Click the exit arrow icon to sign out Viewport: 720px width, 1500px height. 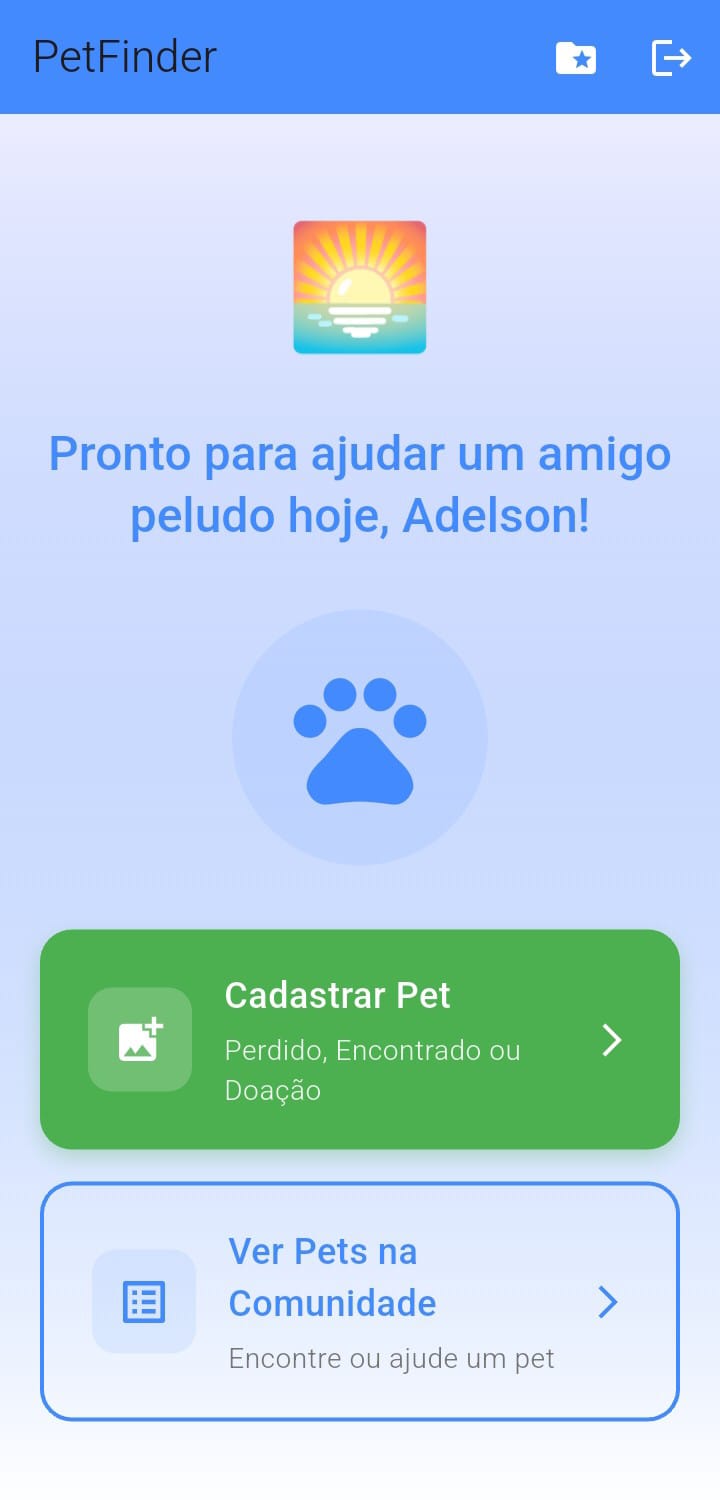pos(669,58)
